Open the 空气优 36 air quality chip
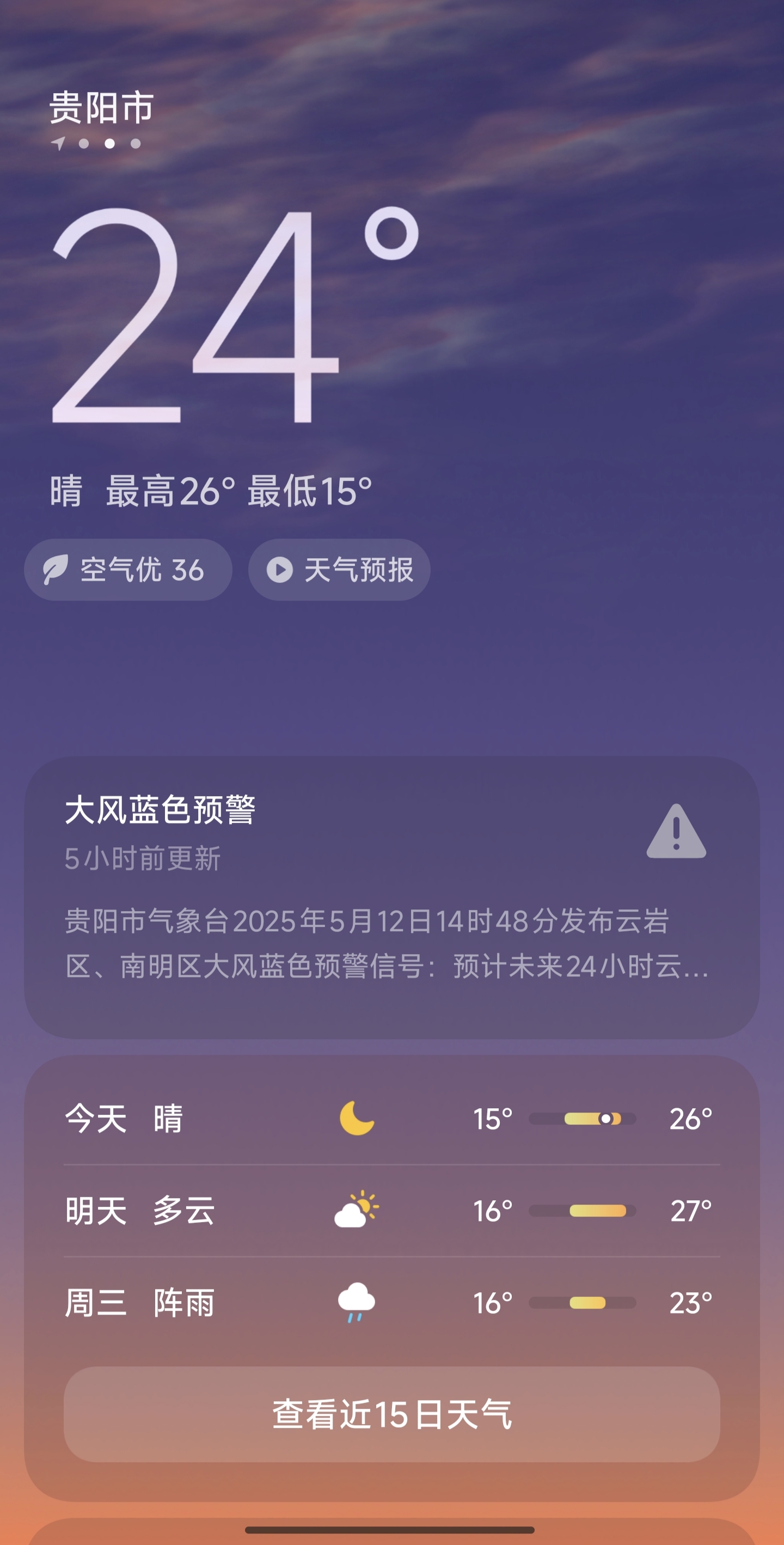The width and height of the screenshot is (784, 1545). tap(127, 569)
